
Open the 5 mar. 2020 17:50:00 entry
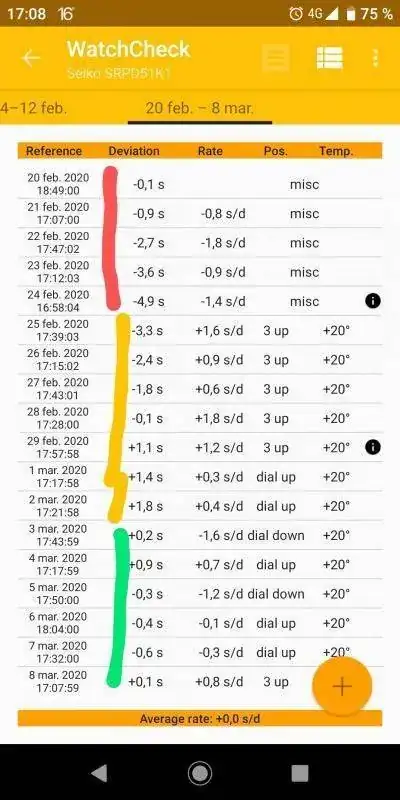pyautogui.click(x=200, y=593)
